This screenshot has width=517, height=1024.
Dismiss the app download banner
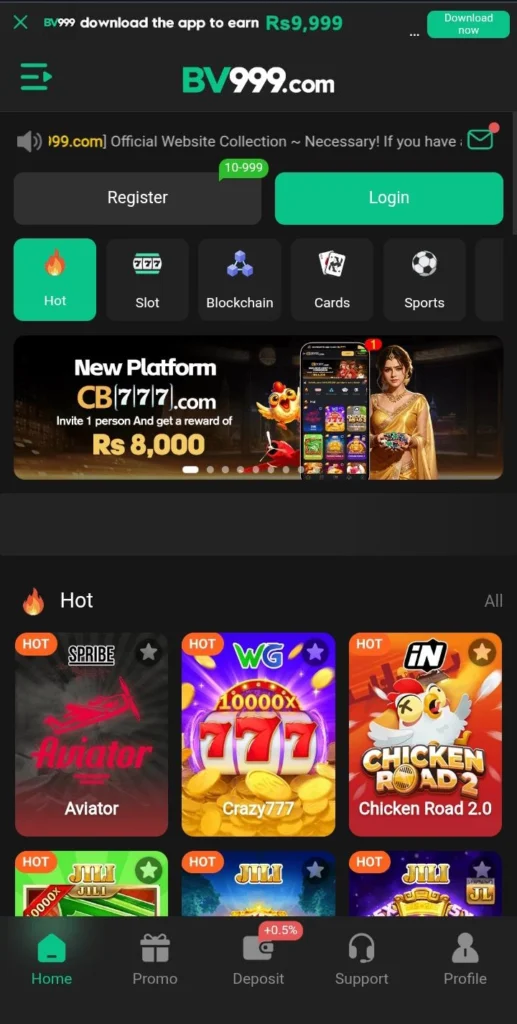(20, 23)
